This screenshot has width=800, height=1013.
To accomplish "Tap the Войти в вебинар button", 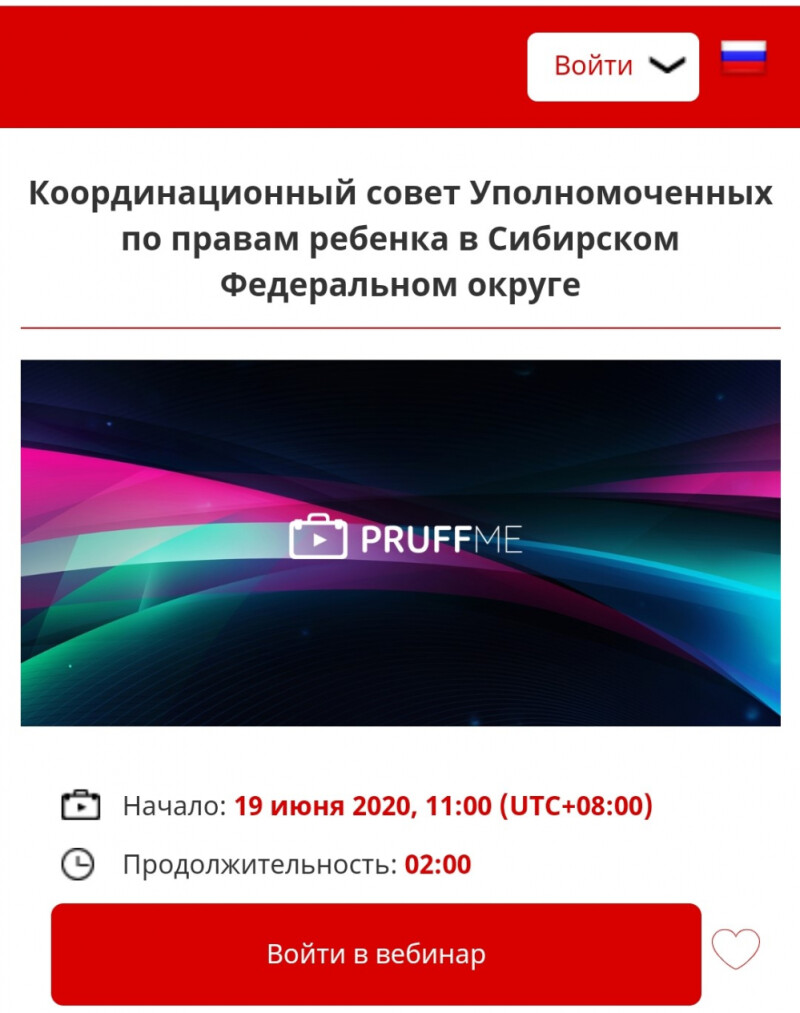I will point(376,953).
